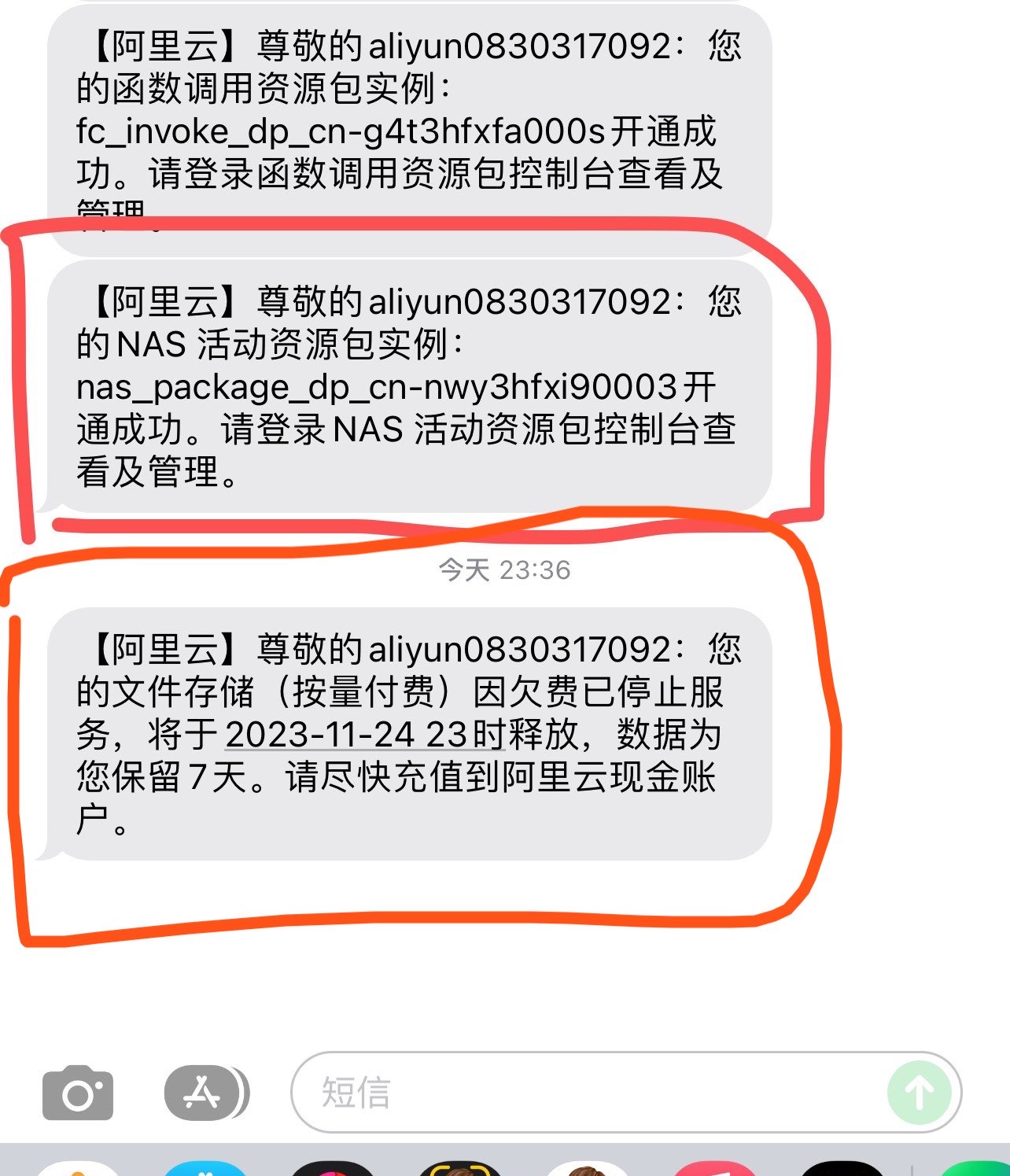Focus the 短信 message input field
Screen dimensions: 1010x1176
pyautogui.click(x=582, y=1093)
